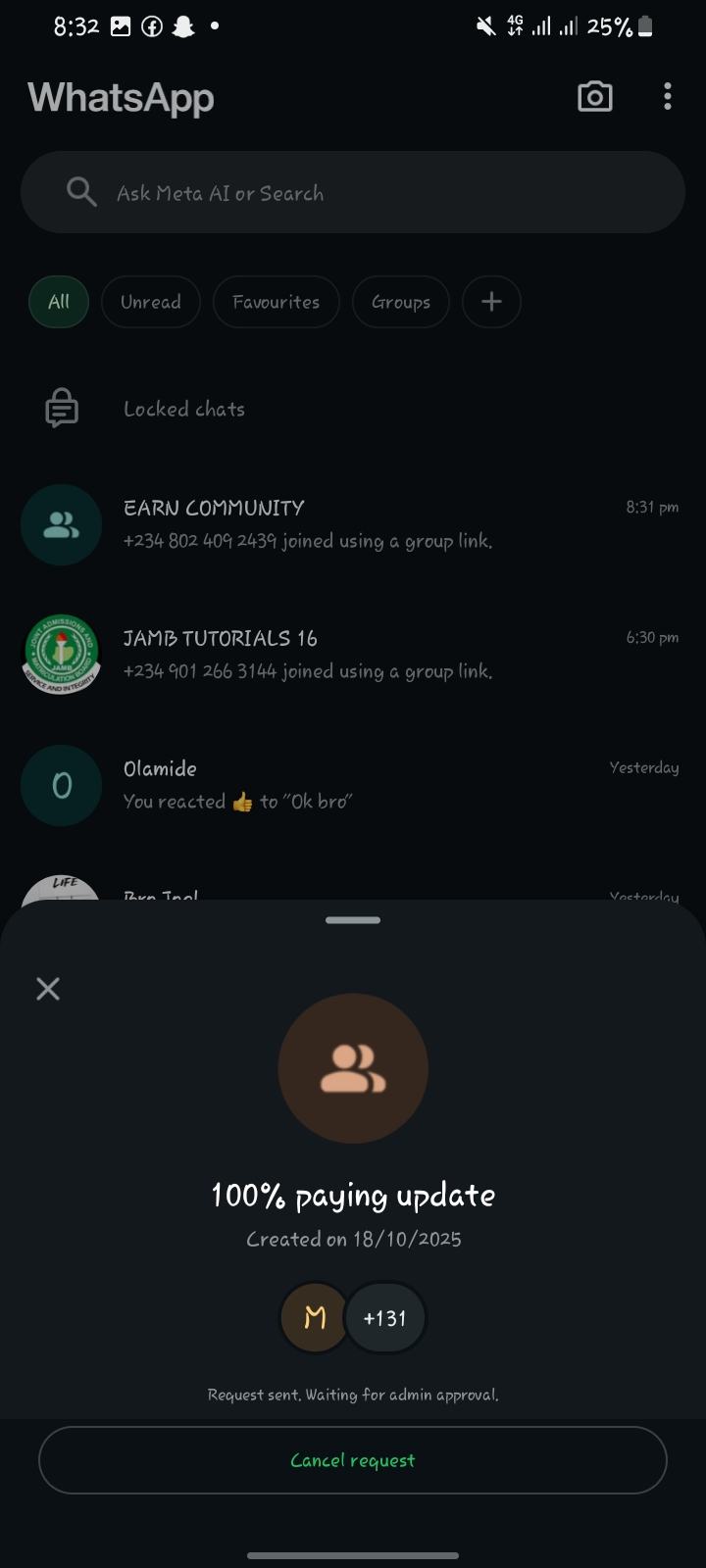Show Favourites chats only
Viewport: 706px width, 1568px height.
pos(276,302)
